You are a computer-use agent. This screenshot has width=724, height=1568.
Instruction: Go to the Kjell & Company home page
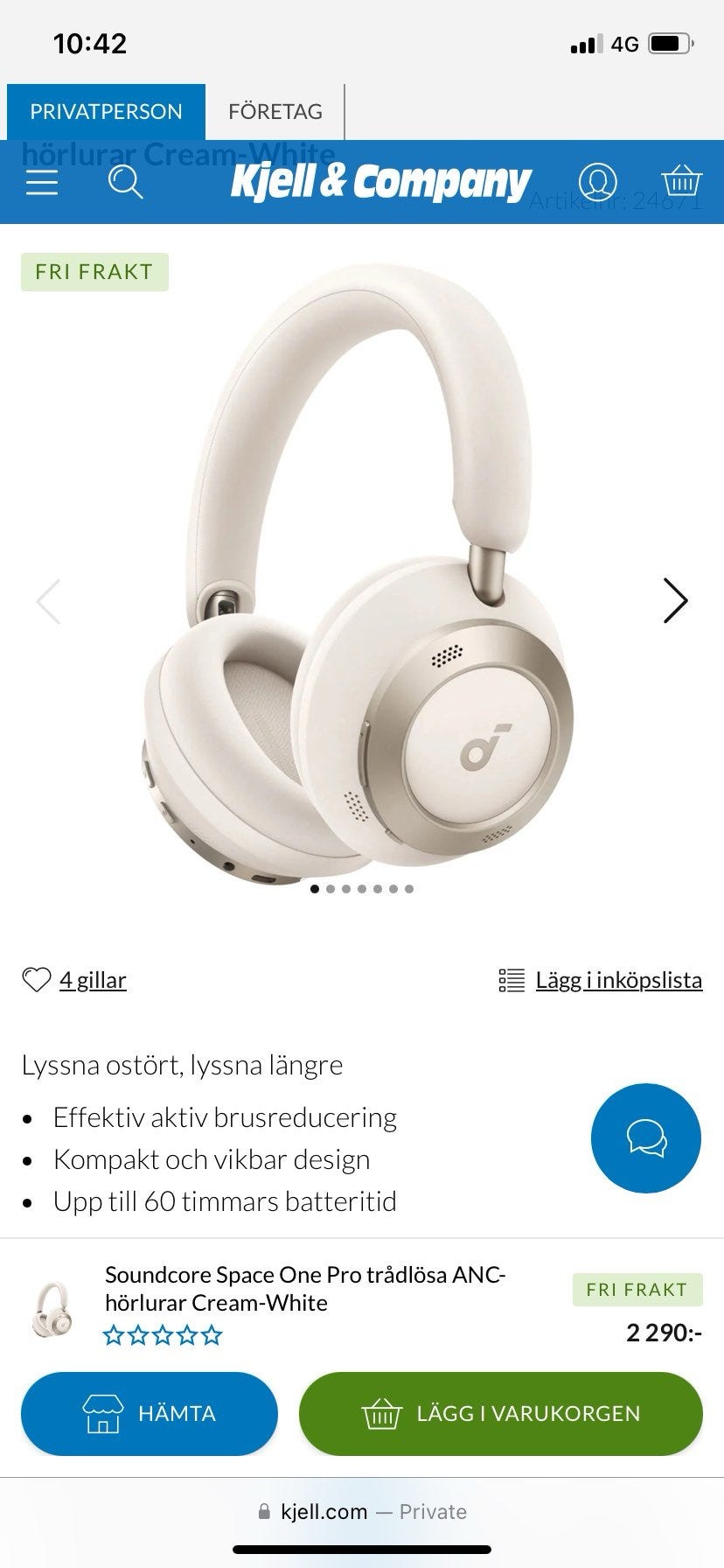pyautogui.click(x=380, y=182)
